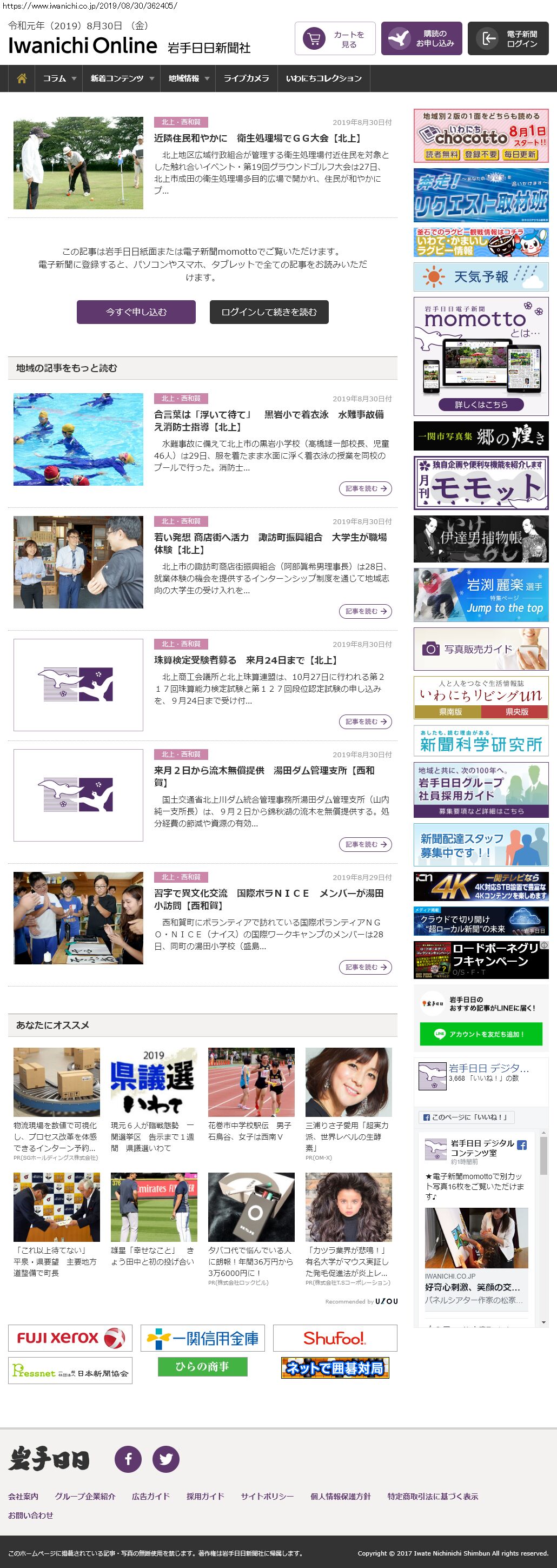Open the Twitter icon in the footer

165,1459
